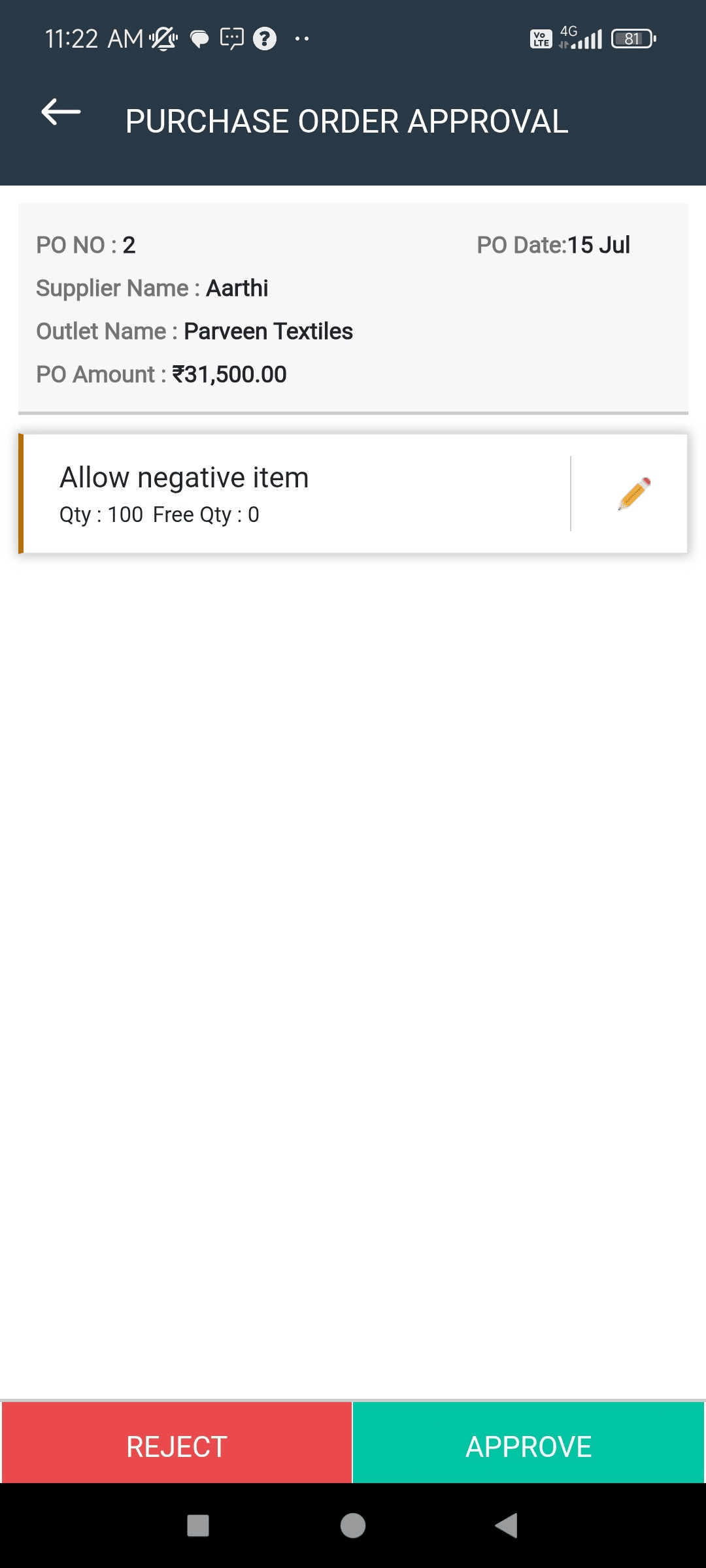
Task: Approve this purchase order
Action: pos(528,1446)
